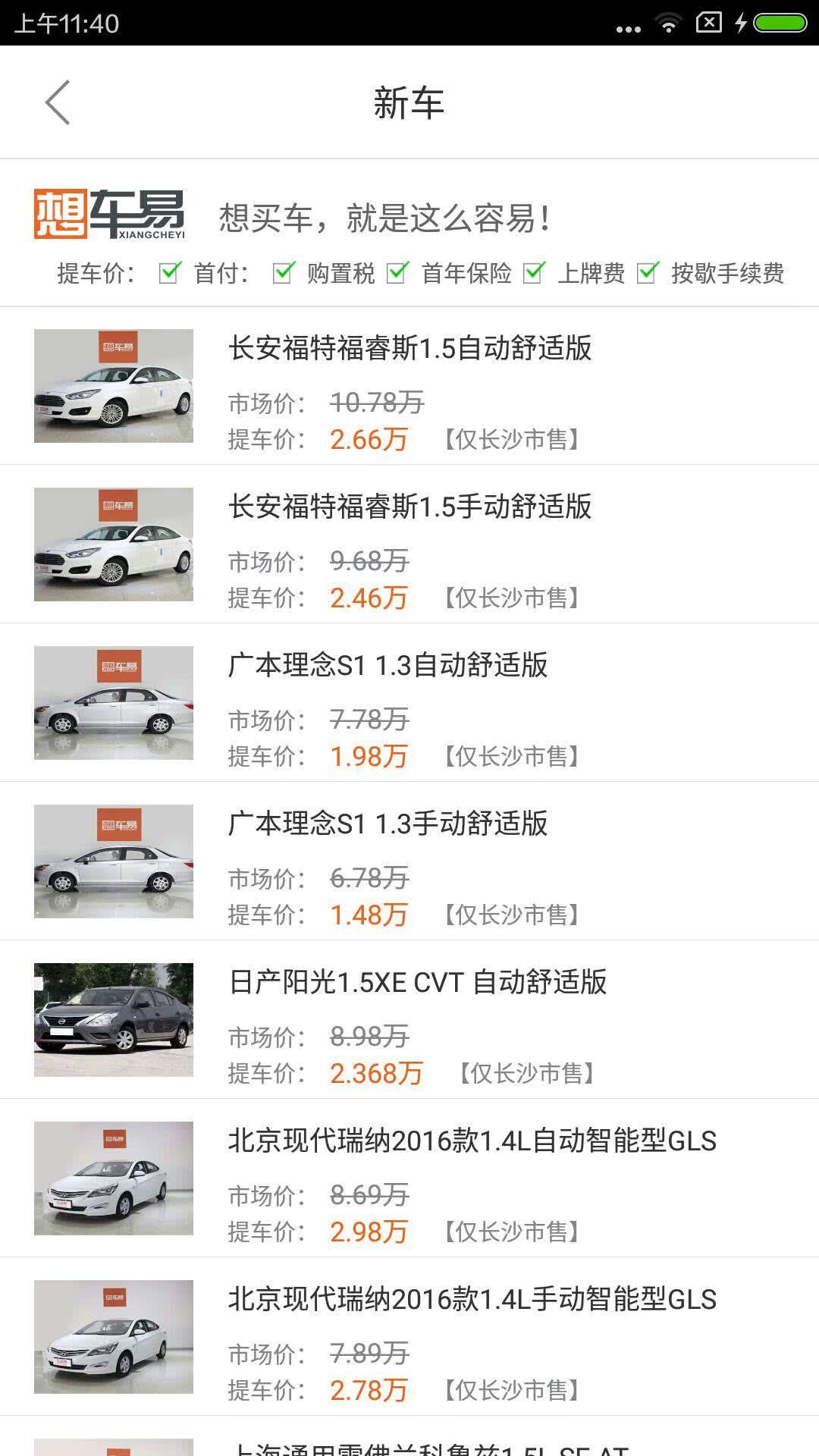Tap the Wi-Fi icon in the status bar
Image resolution: width=819 pixels, height=1456 pixels.
tap(667, 24)
